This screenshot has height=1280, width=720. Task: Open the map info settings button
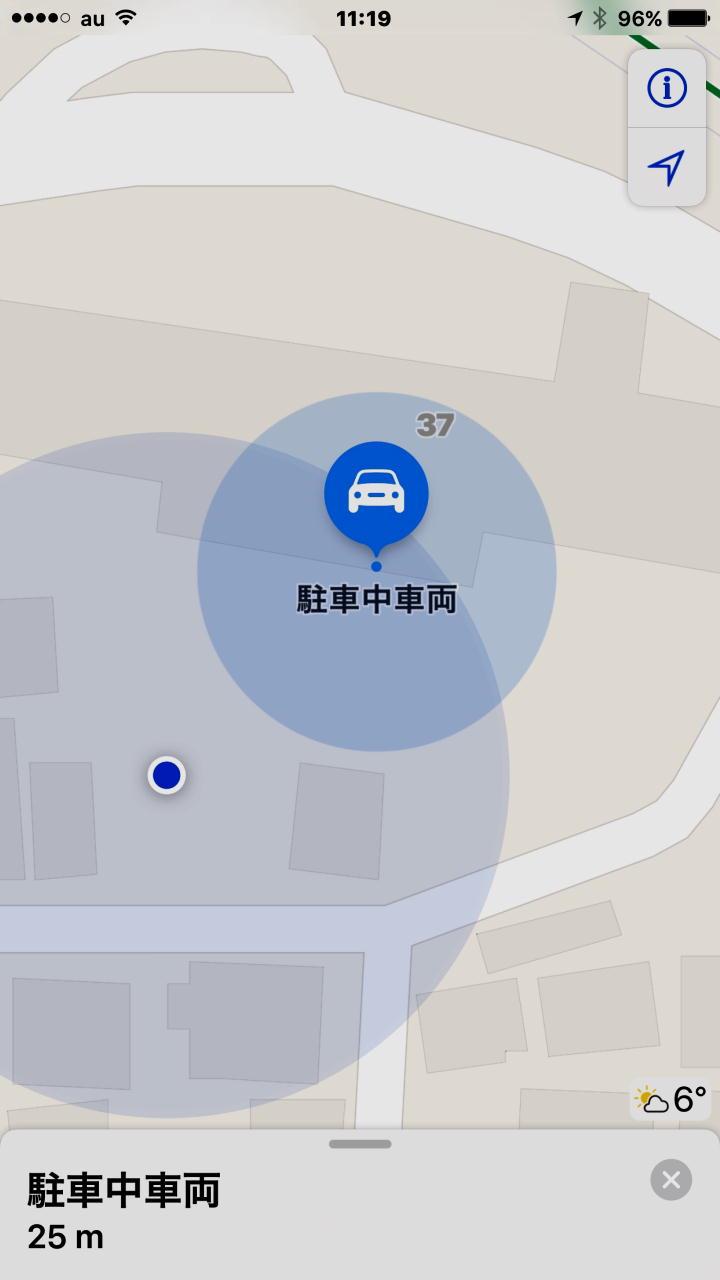[x=667, y=89]
